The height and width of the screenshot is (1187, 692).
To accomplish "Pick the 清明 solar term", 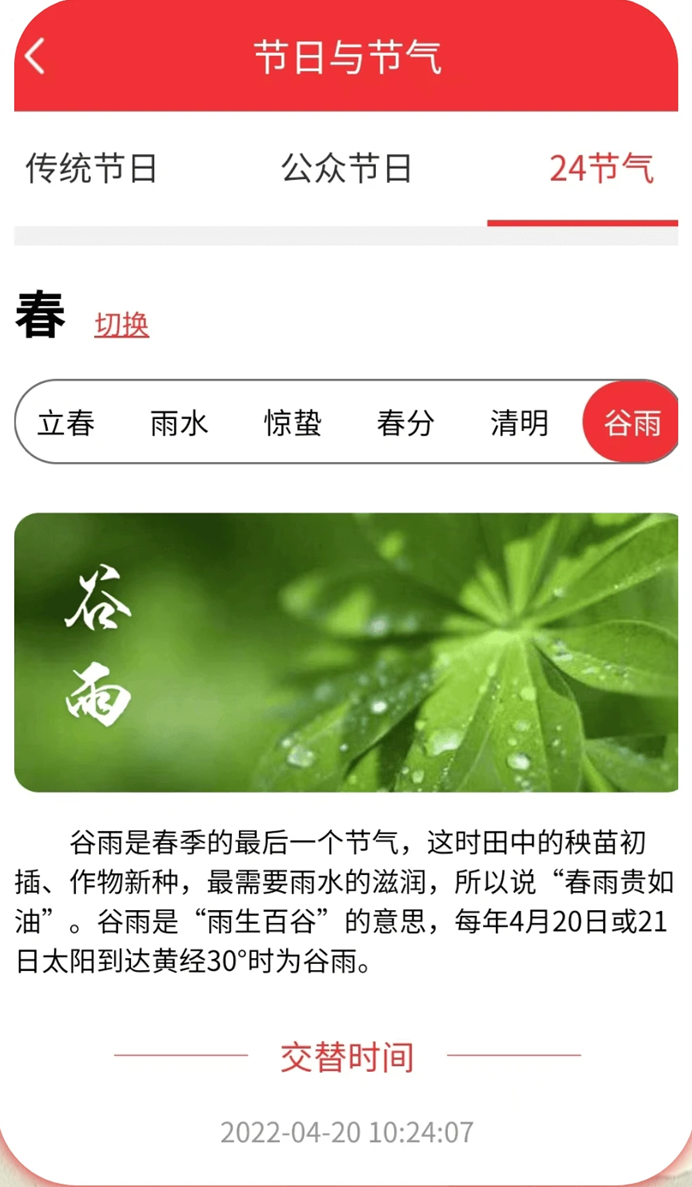I will coord(519,423).
